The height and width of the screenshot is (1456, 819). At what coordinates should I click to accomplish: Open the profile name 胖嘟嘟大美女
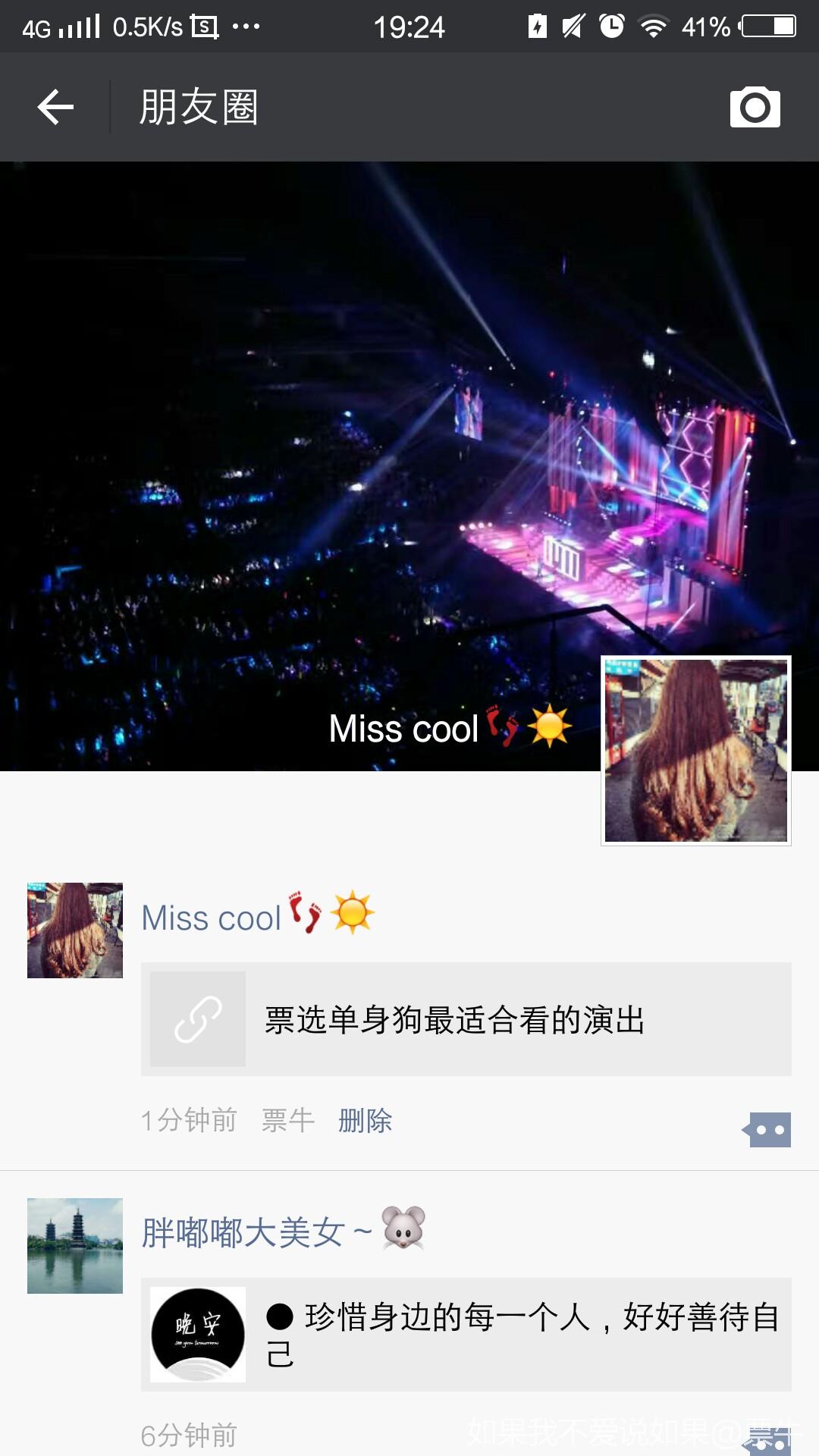click(243, 1232)
